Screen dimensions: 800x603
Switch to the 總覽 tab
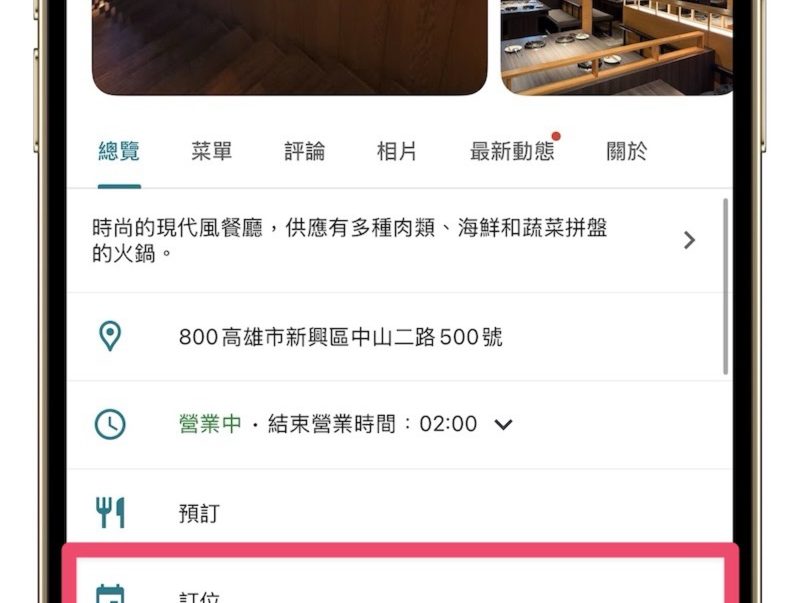(x=119, y=152)
